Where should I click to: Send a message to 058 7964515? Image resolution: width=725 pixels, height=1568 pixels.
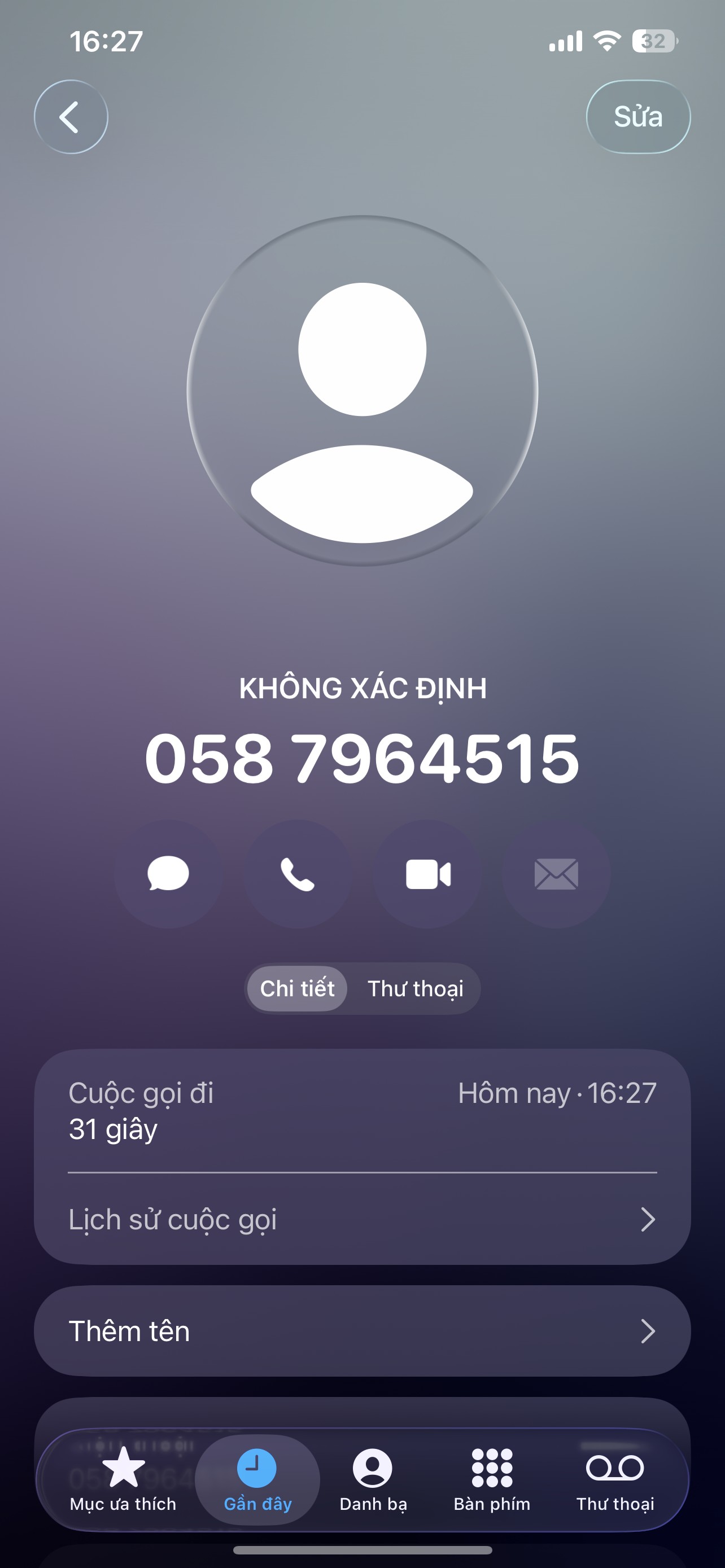click(x=169, y=874)
